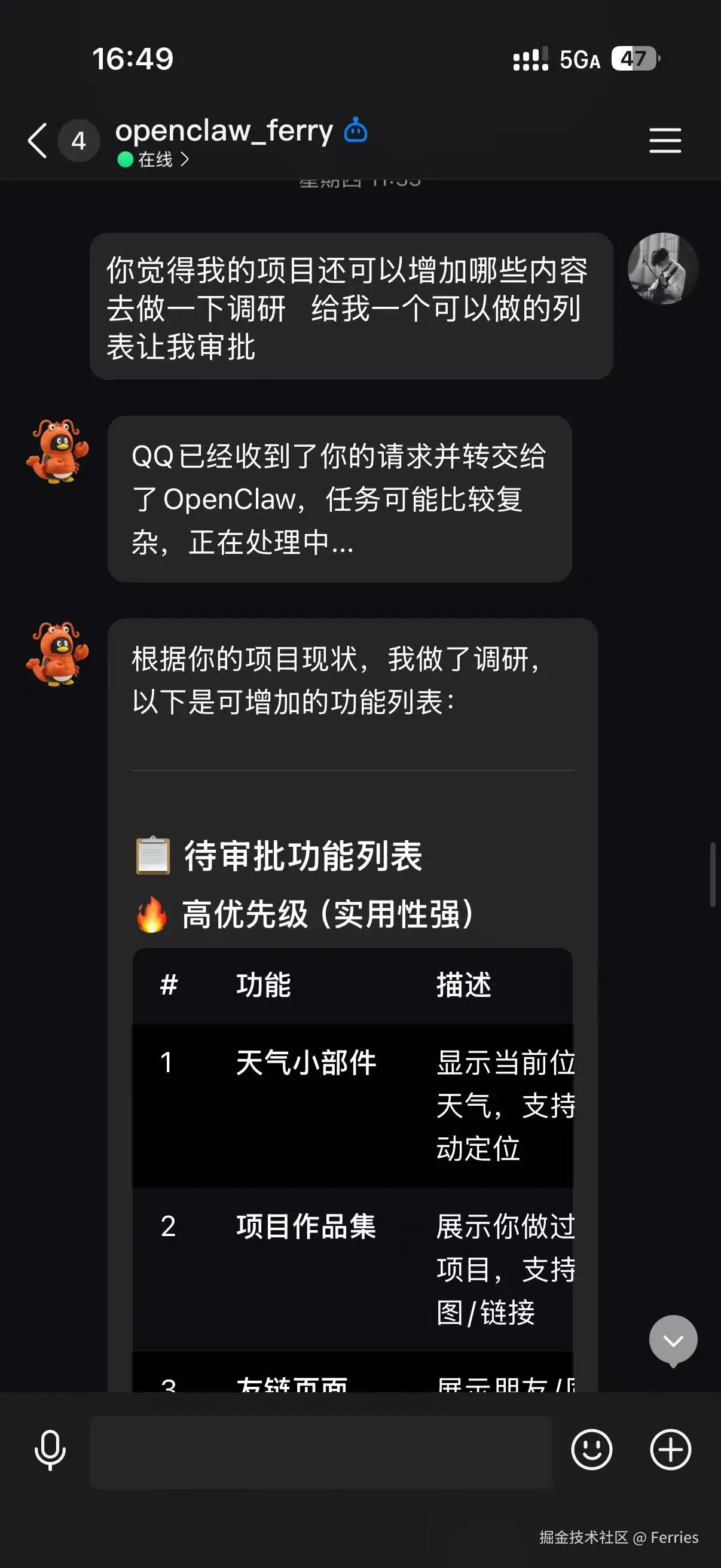Screen dimensions: 721x1568
Task: Open the plus attachments panel
Action: click(x=670, y=1450)
